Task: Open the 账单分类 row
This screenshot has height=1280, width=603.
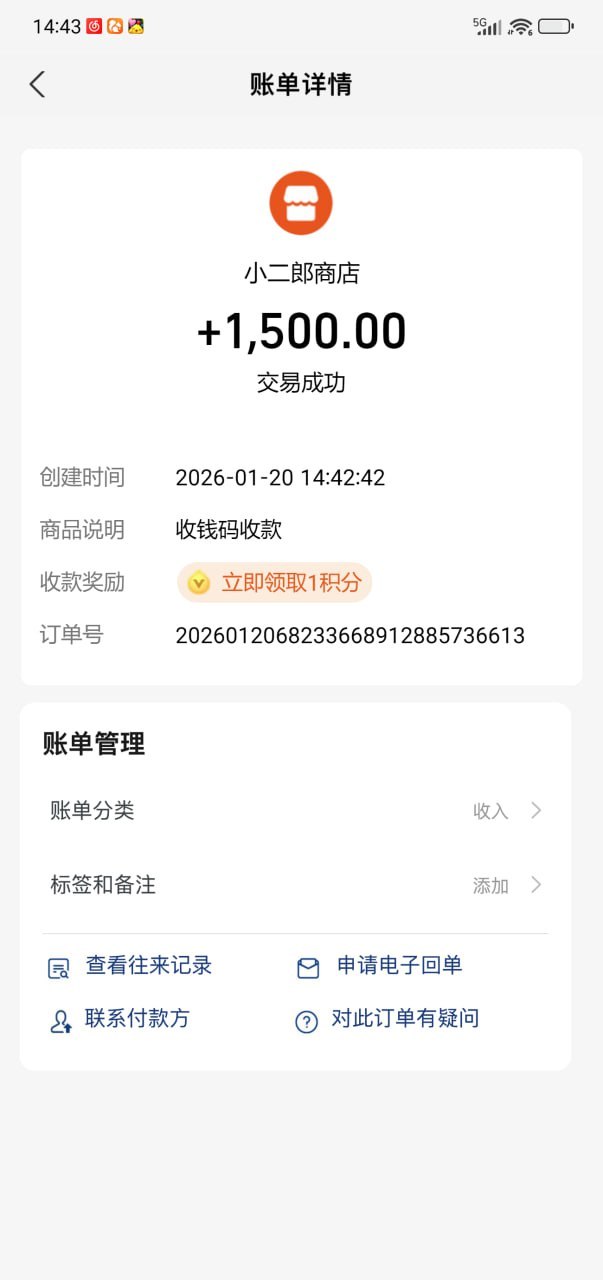Action: pyautogui.click(x=295, y=811)
